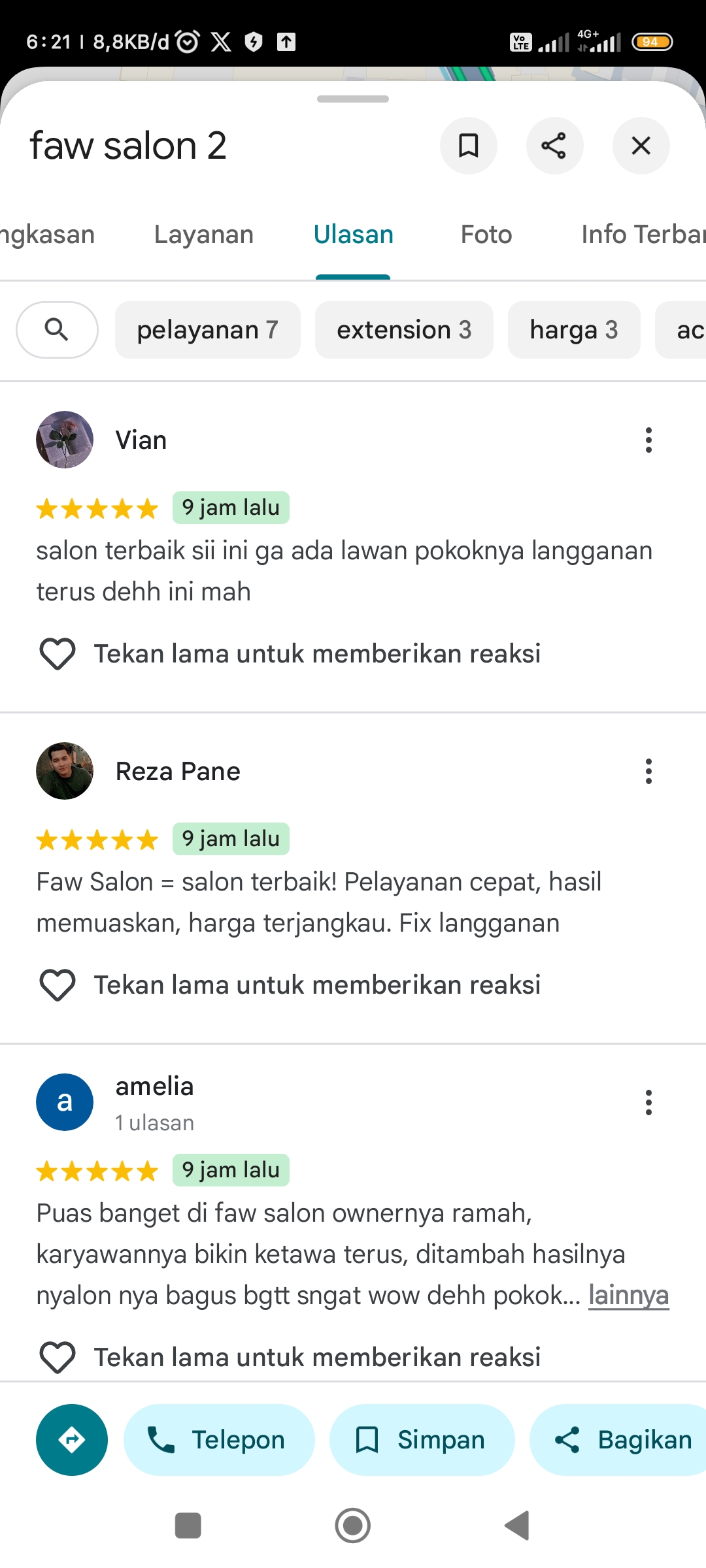The width and height of the screenshot is (706, 1568).
Task: Start directions with the round arrow button
Action: [x=72, y=1440]
